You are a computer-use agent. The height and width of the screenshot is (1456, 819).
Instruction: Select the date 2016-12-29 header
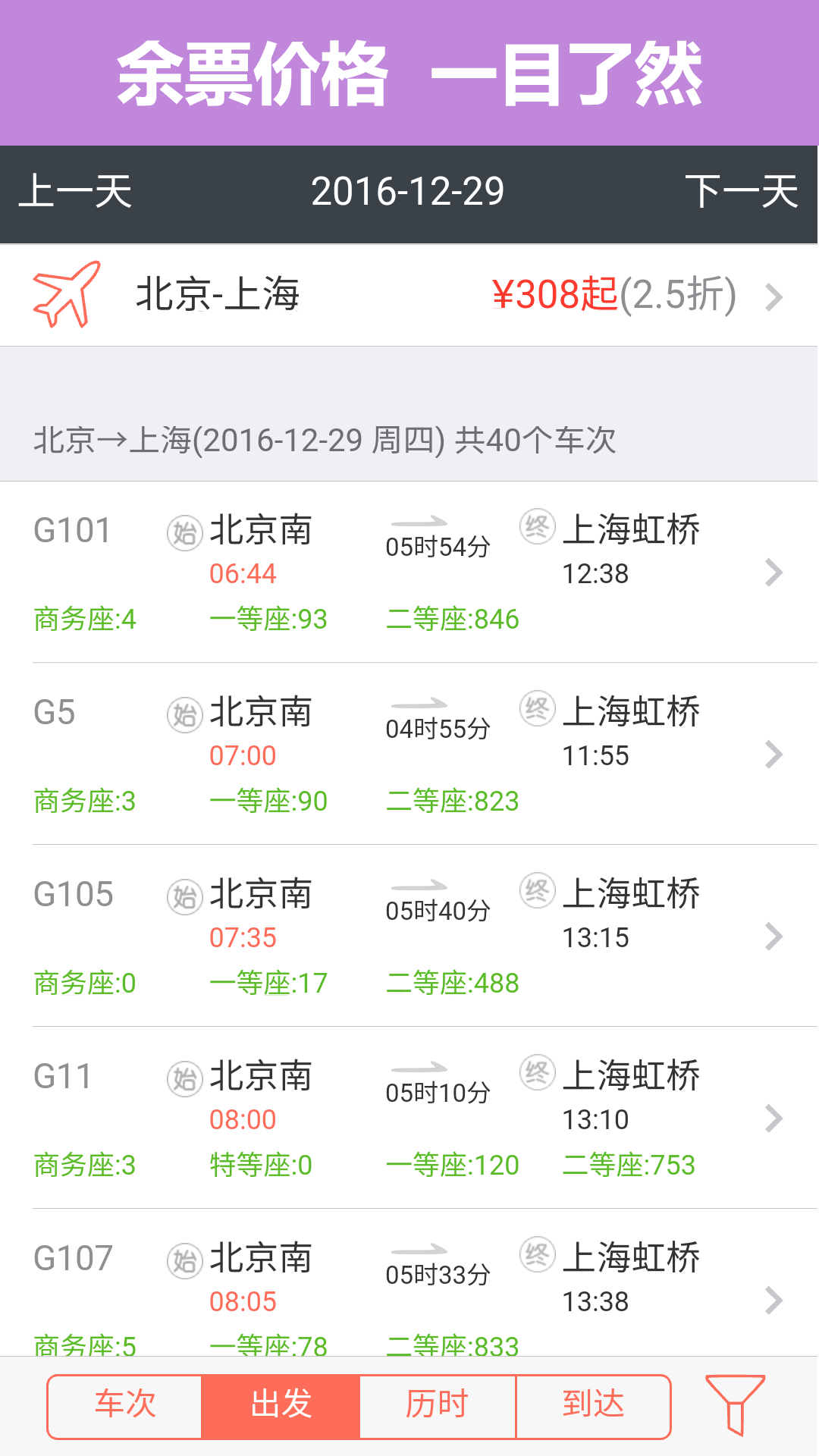(x=409, y=192)
